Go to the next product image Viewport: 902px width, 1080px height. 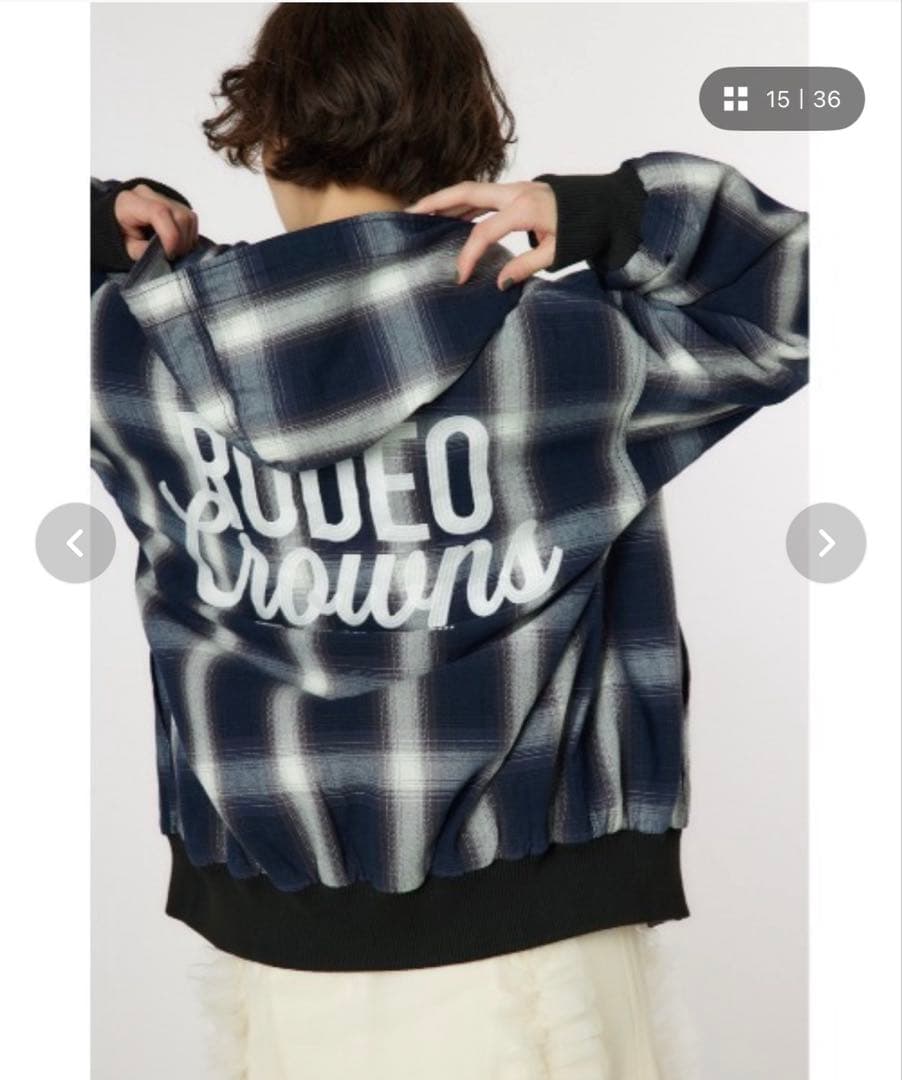(825, 543)
